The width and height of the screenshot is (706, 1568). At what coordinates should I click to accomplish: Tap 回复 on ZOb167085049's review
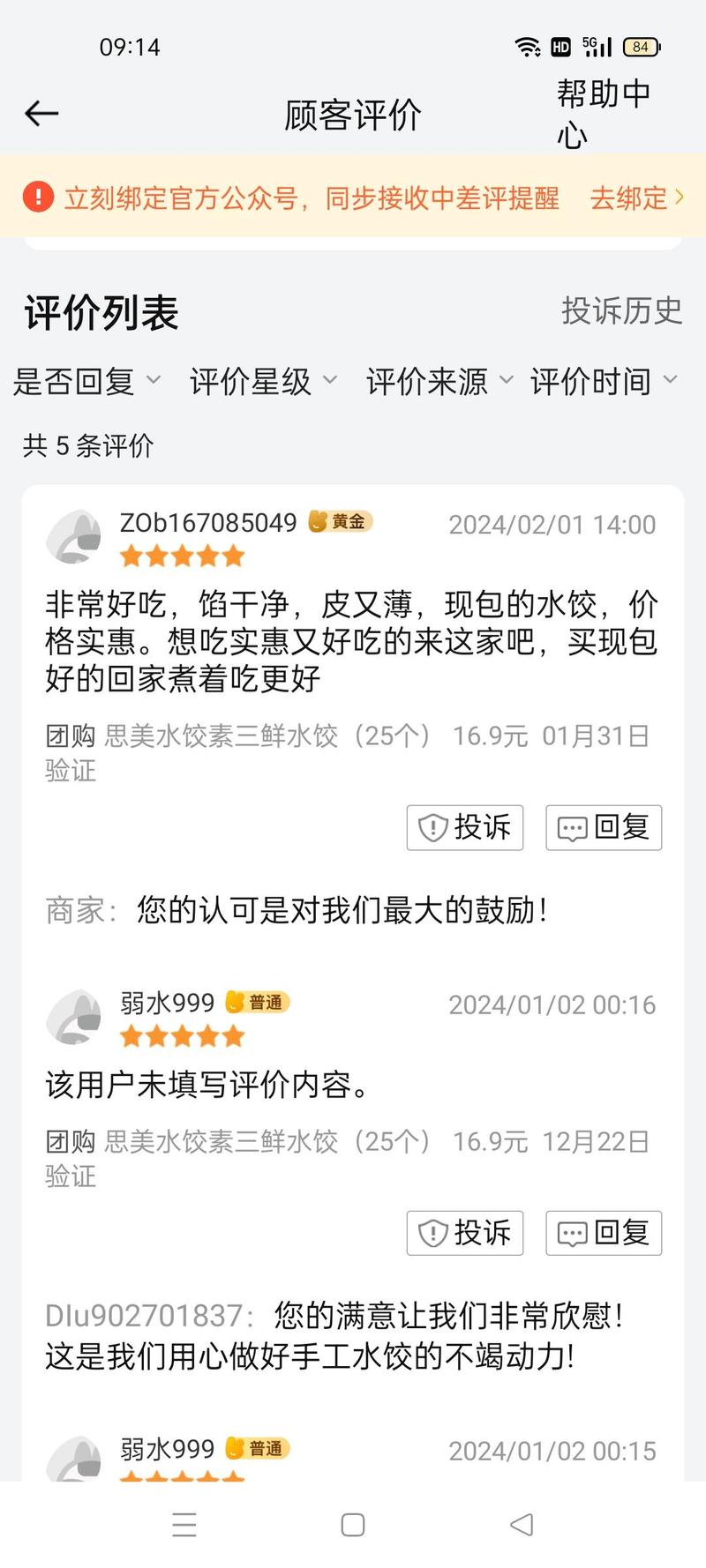tap(604, 827)
